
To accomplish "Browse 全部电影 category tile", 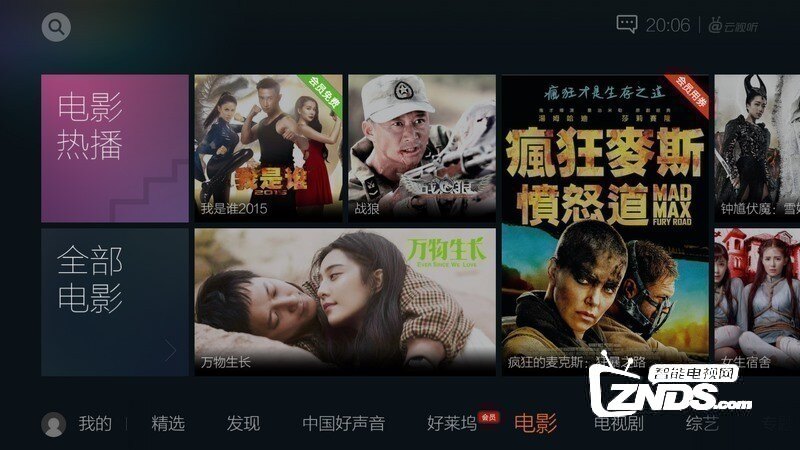I will [115, 302].
